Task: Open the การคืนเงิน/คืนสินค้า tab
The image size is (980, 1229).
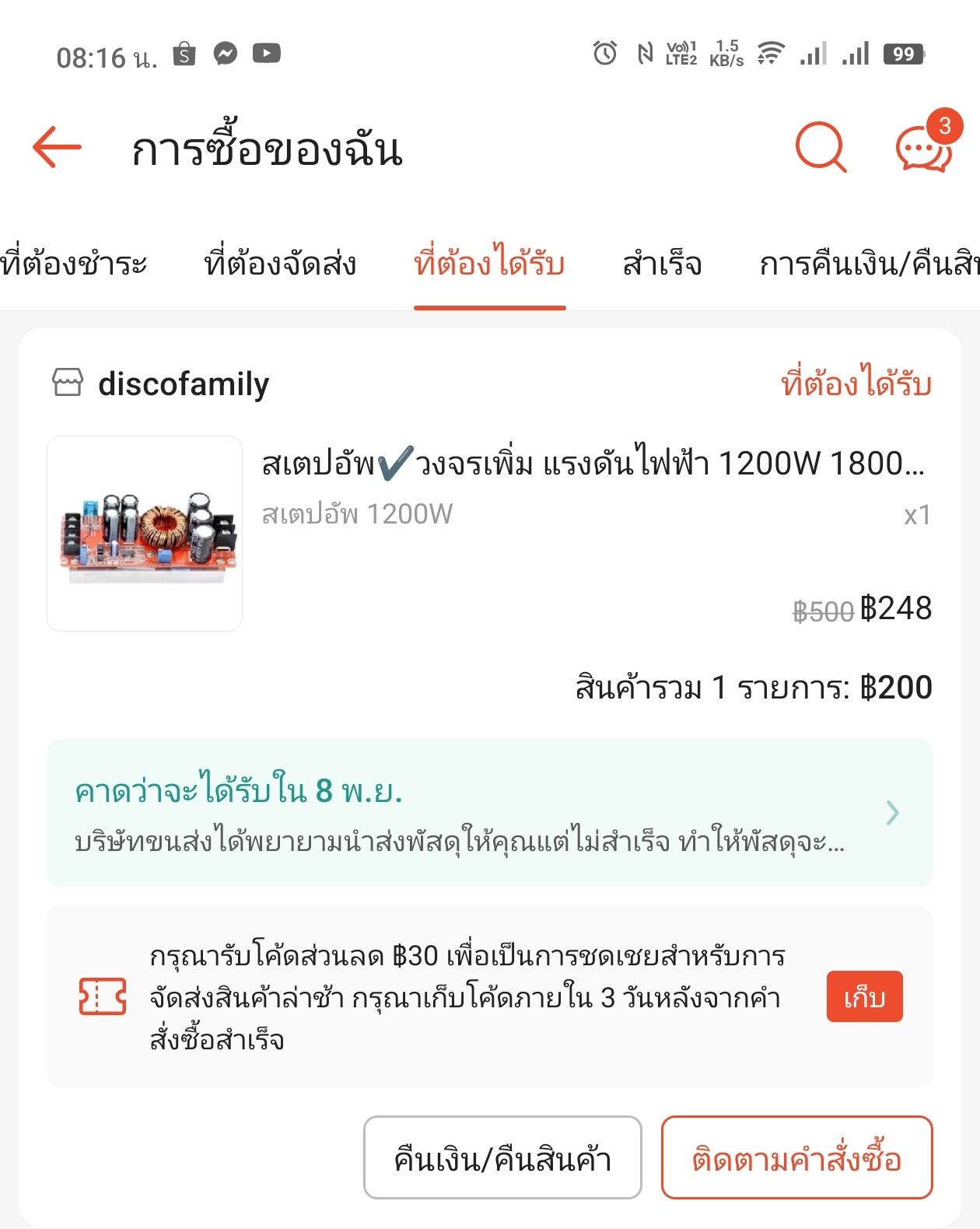Action: [x=867, y=264]
